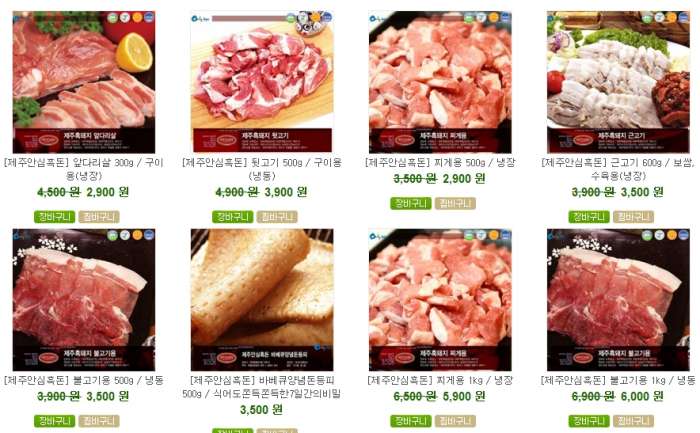Save 뒷고기 500g to 찜바구니
Screen dimensions: 700x433
point(276,217)
